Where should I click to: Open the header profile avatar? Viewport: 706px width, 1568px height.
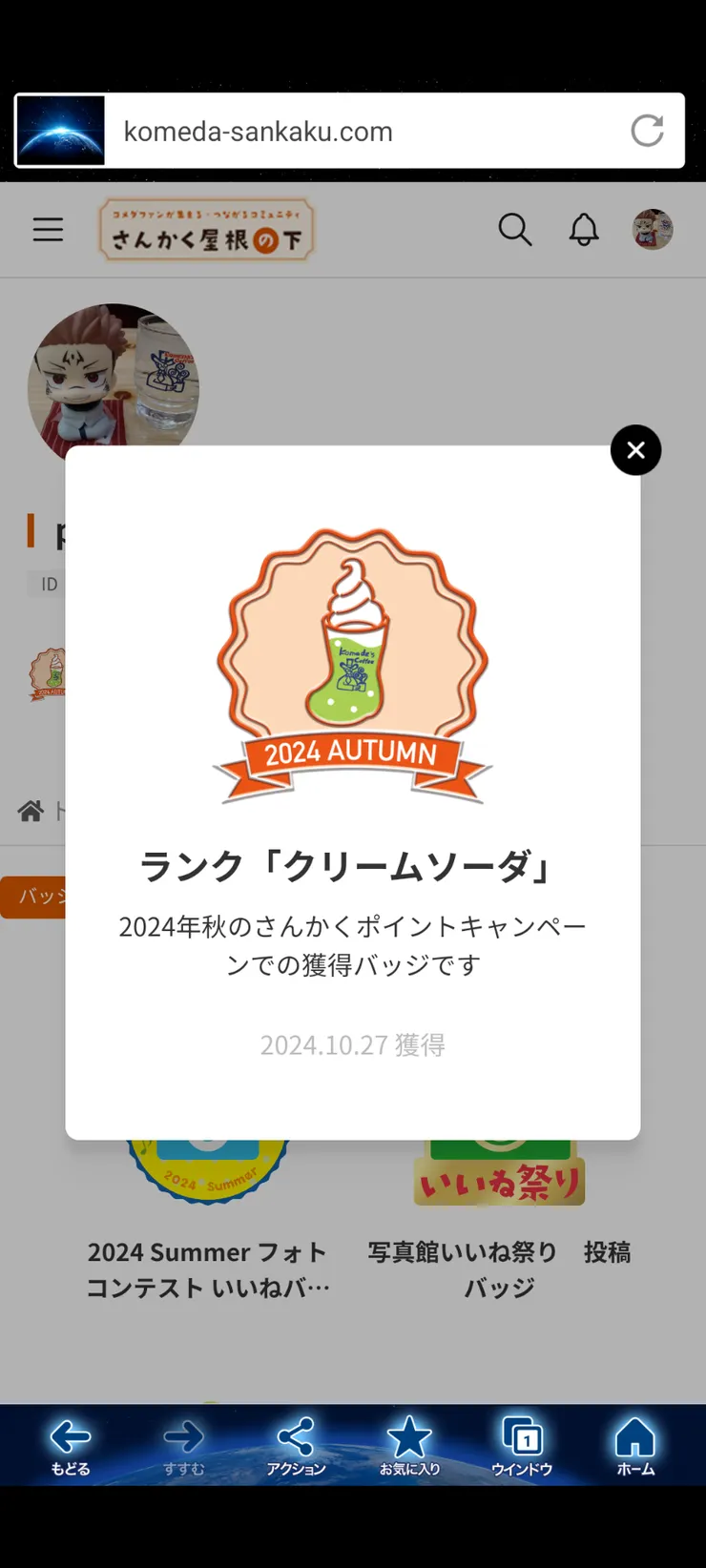(654, 230)
